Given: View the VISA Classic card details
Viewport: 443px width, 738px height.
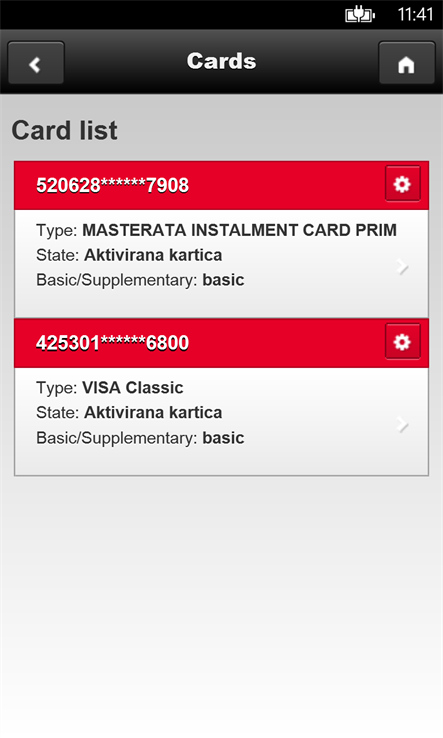Looking at the screenshot, I should tap(221, 421).
